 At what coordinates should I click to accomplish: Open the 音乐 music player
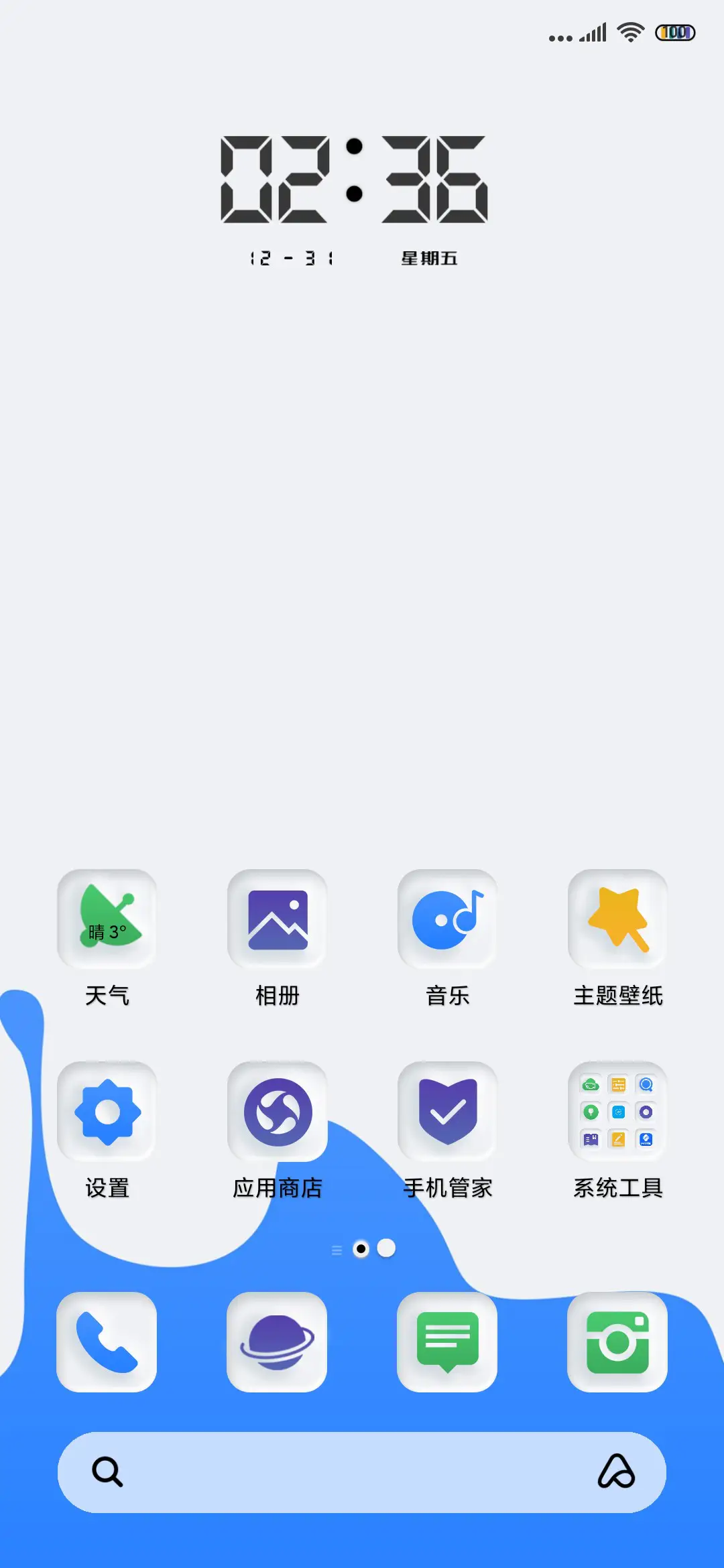pyautogui.click(x=447, y=919)
